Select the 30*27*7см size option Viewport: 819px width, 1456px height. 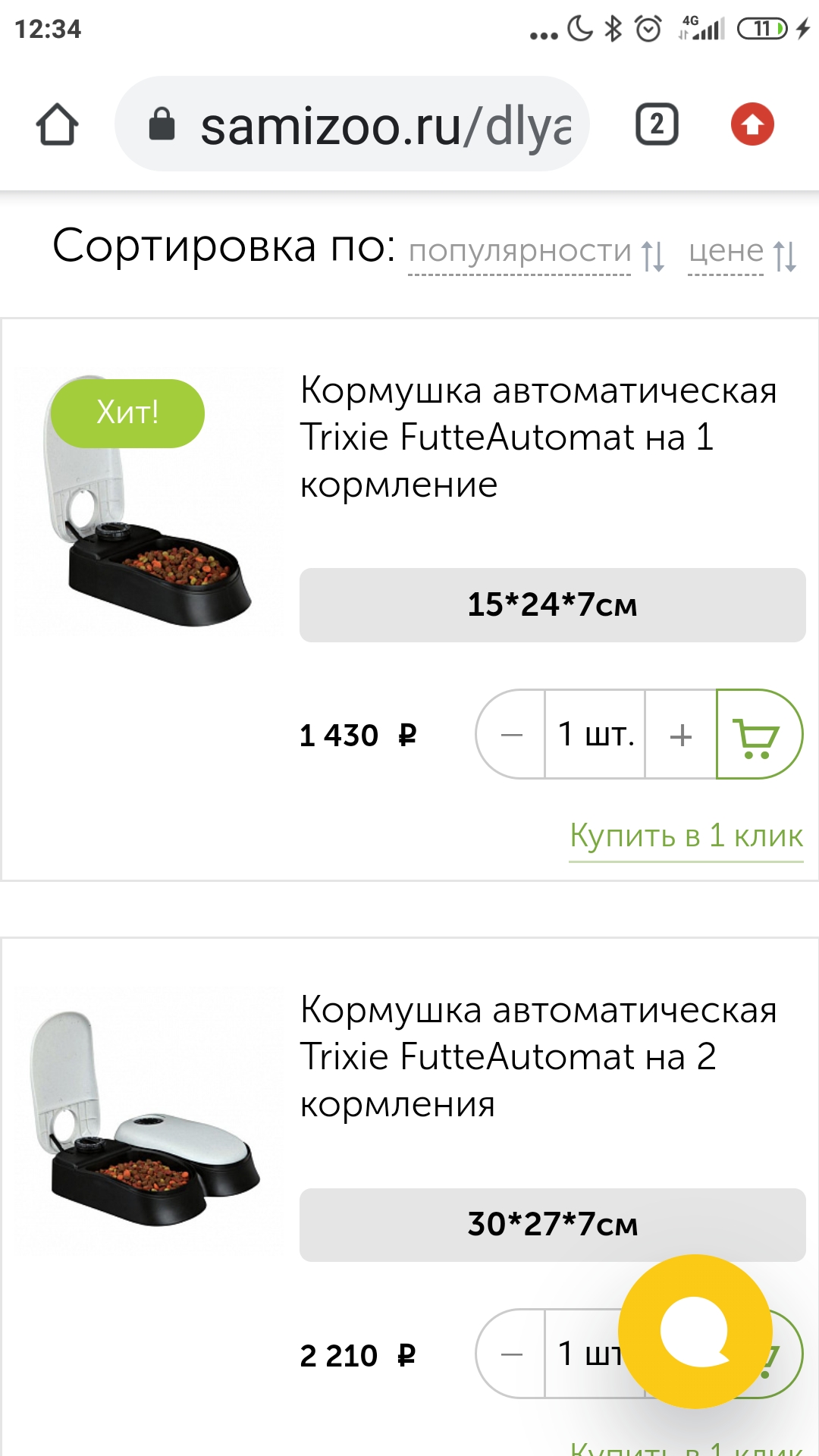[x=552, y=1224]
